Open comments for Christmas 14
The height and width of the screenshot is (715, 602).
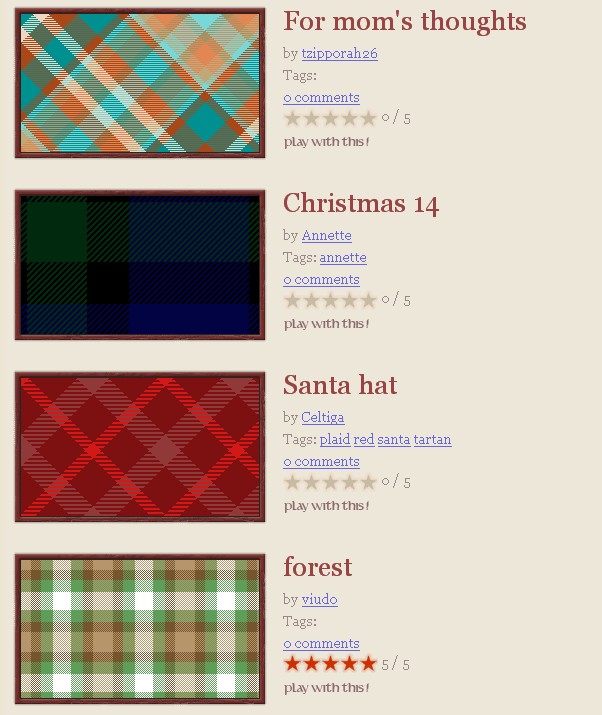[x=321, y=280]
